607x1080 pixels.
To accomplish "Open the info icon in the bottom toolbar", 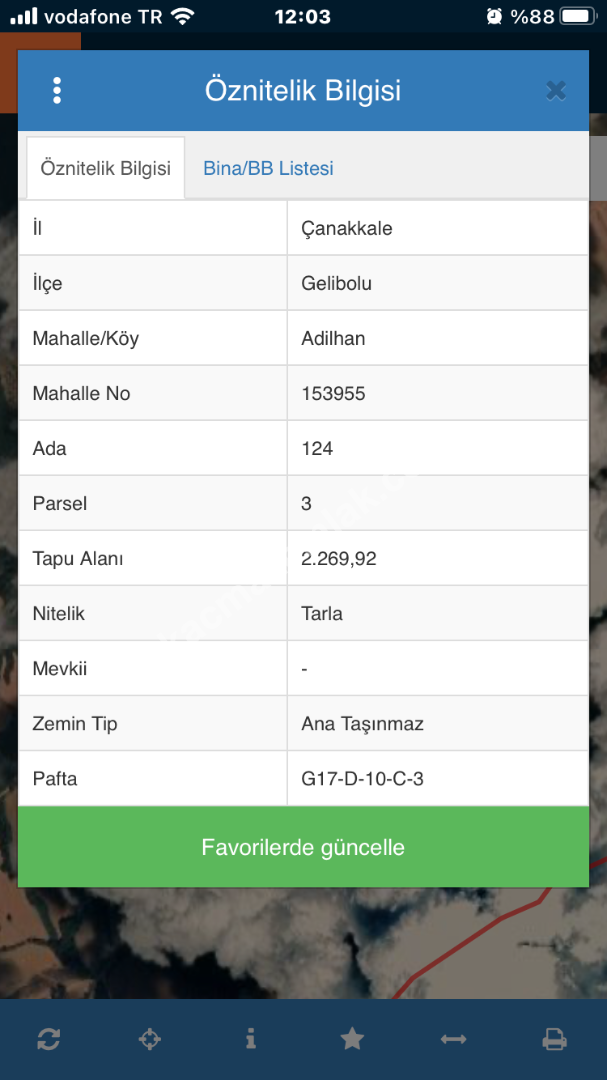I will (250, 1039).
